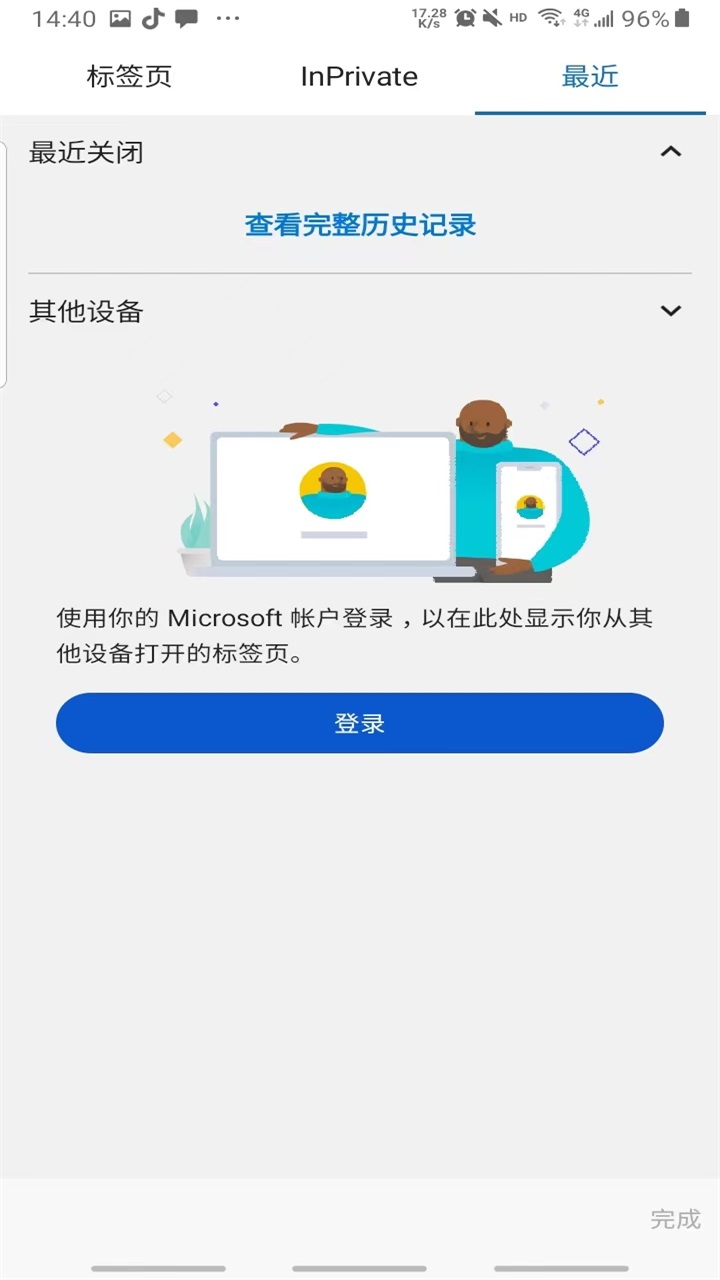Tap the blue 登录 sign-in button

(359, 723)
